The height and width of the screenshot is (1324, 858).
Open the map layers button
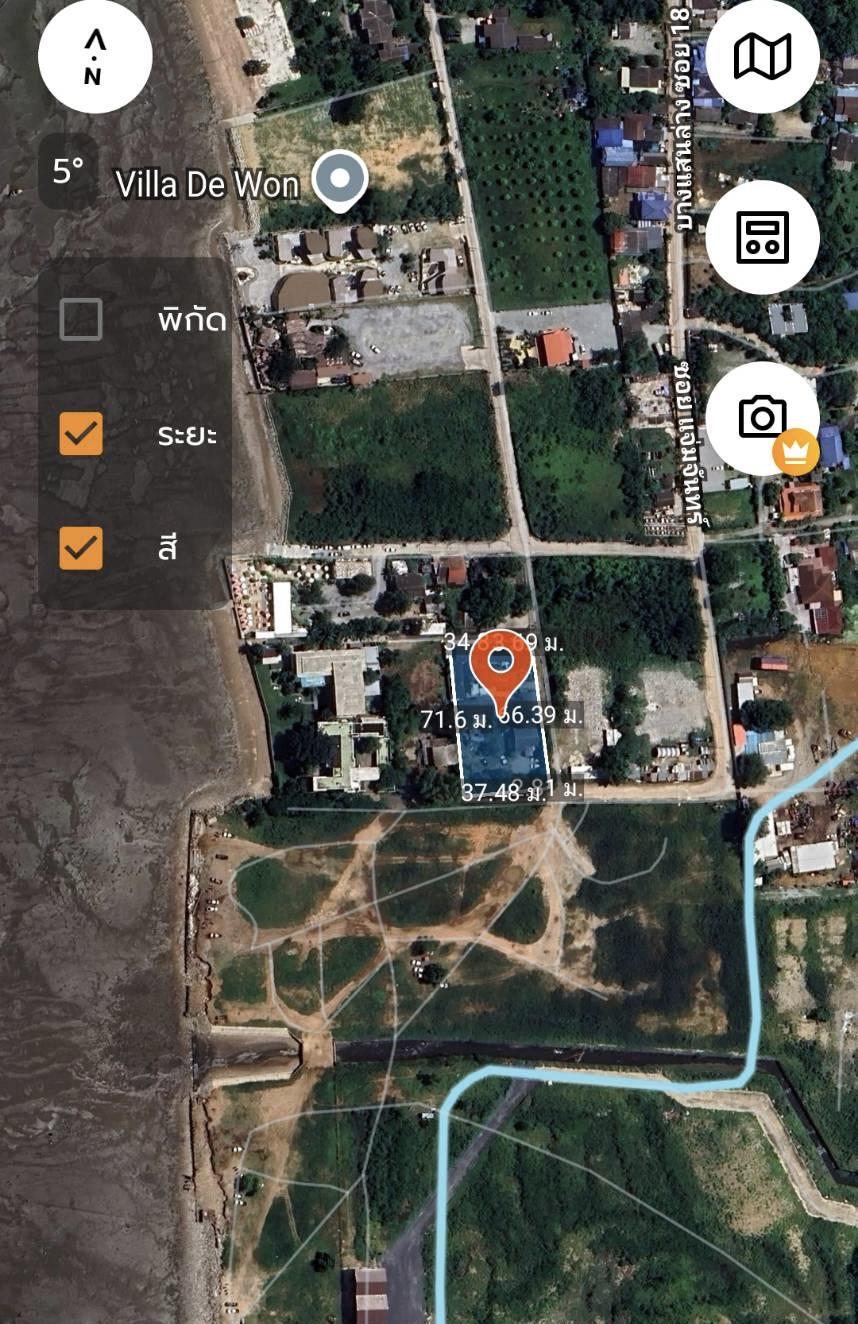coord(762,57)
